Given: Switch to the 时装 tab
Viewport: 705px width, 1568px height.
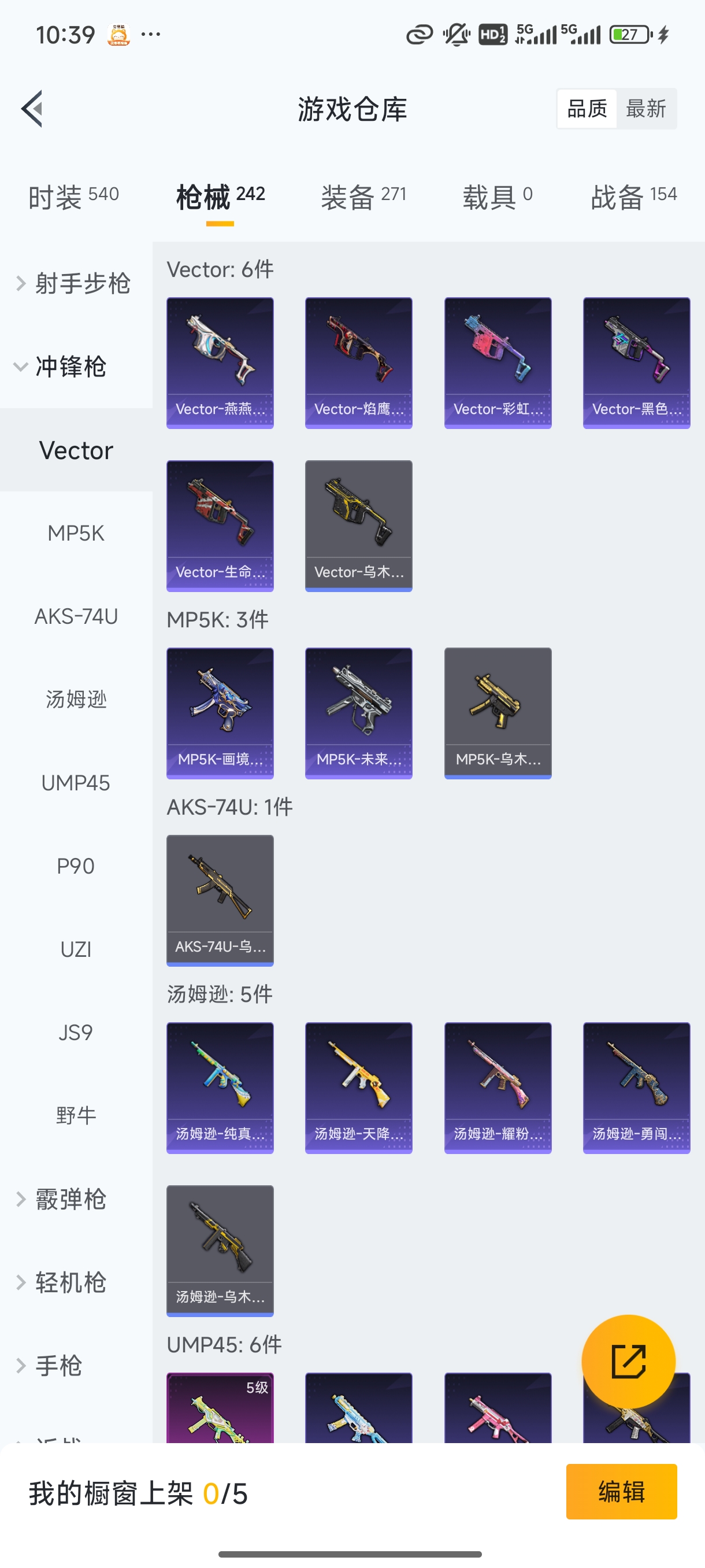Looking at the screenshot, I should tap(73, 197).
